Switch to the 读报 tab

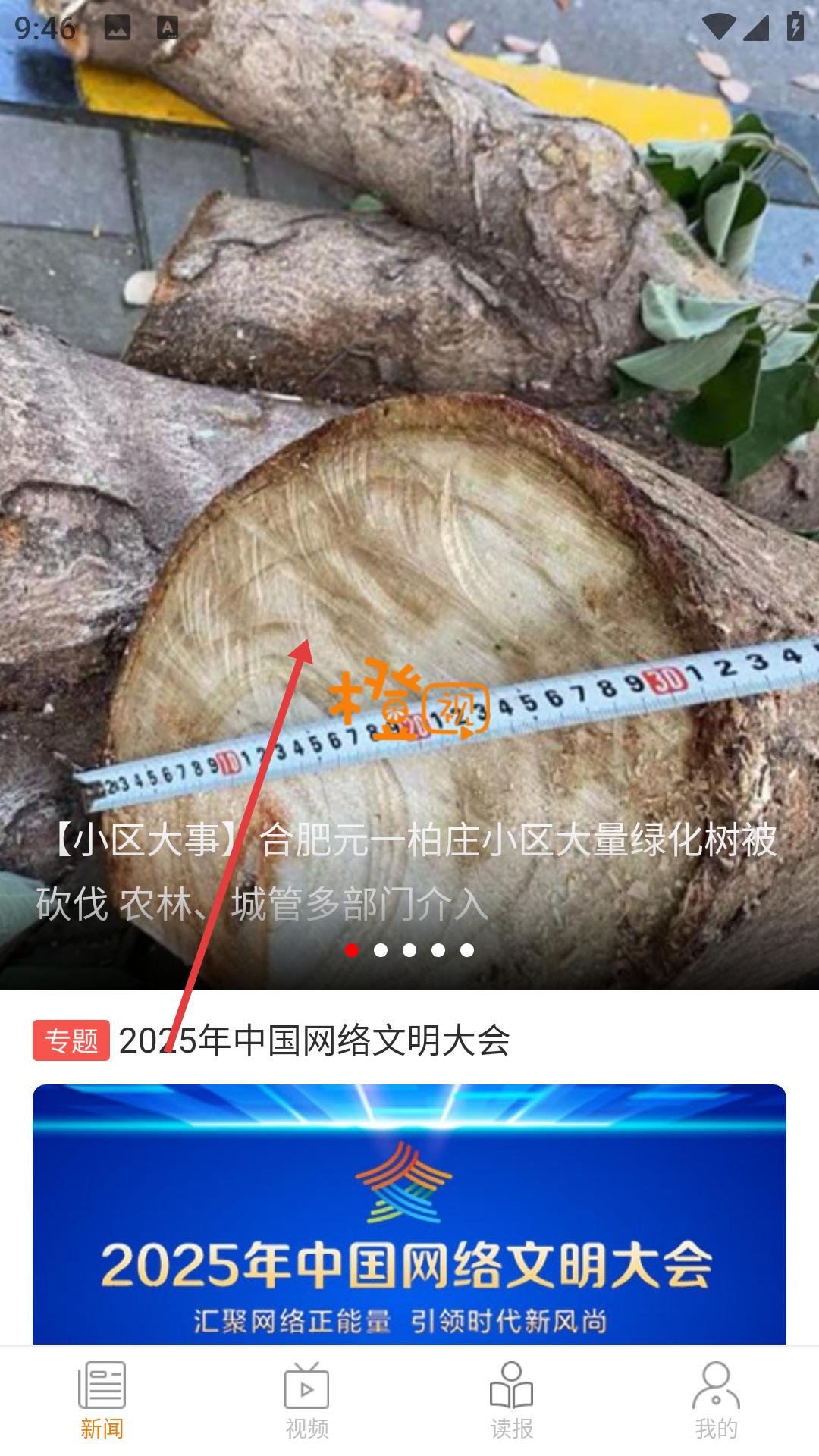pos(512,1402)
